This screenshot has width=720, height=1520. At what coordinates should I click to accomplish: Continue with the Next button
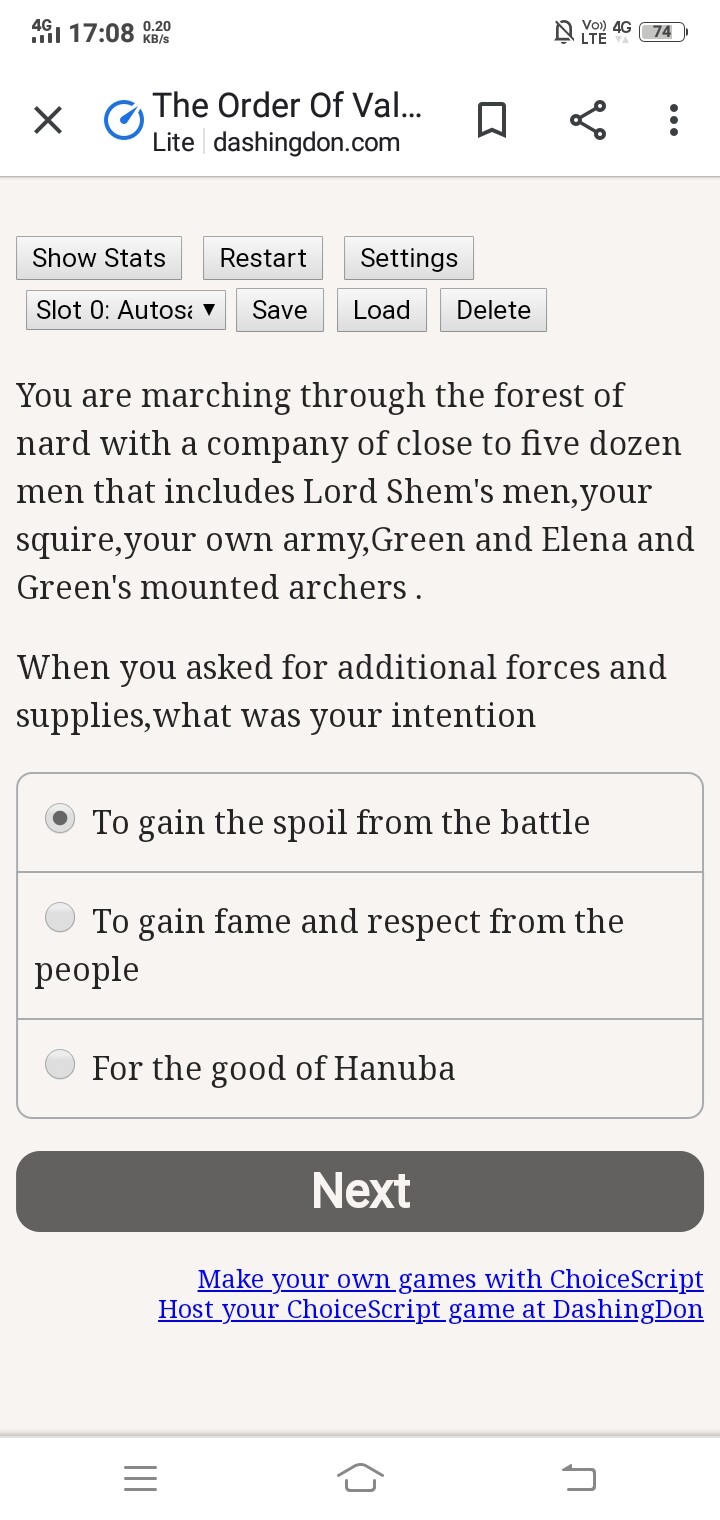click(x=360, y=1191)
